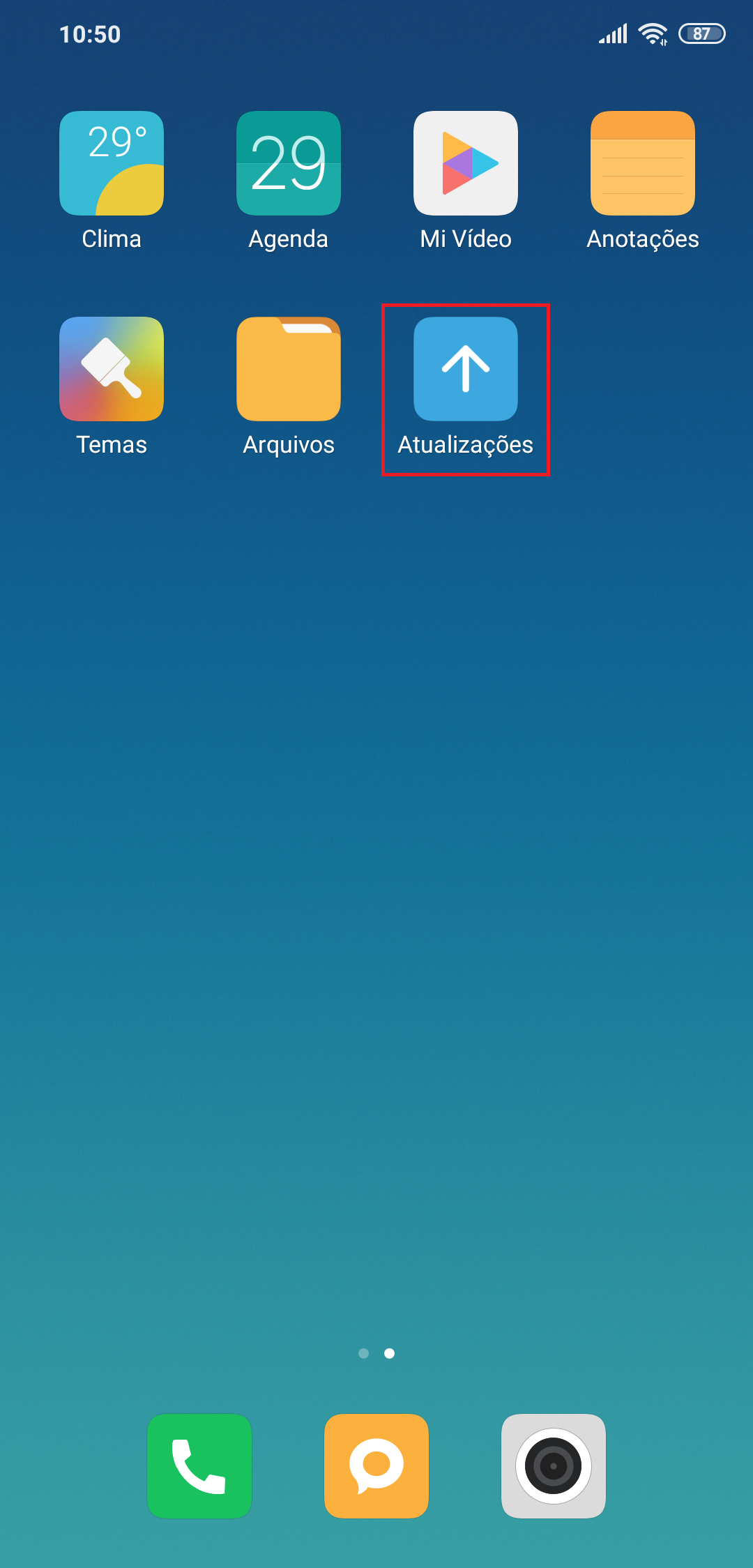Launch the Agenda calendar app
The width and height of the screenshot is (753, 1568).
289,163
